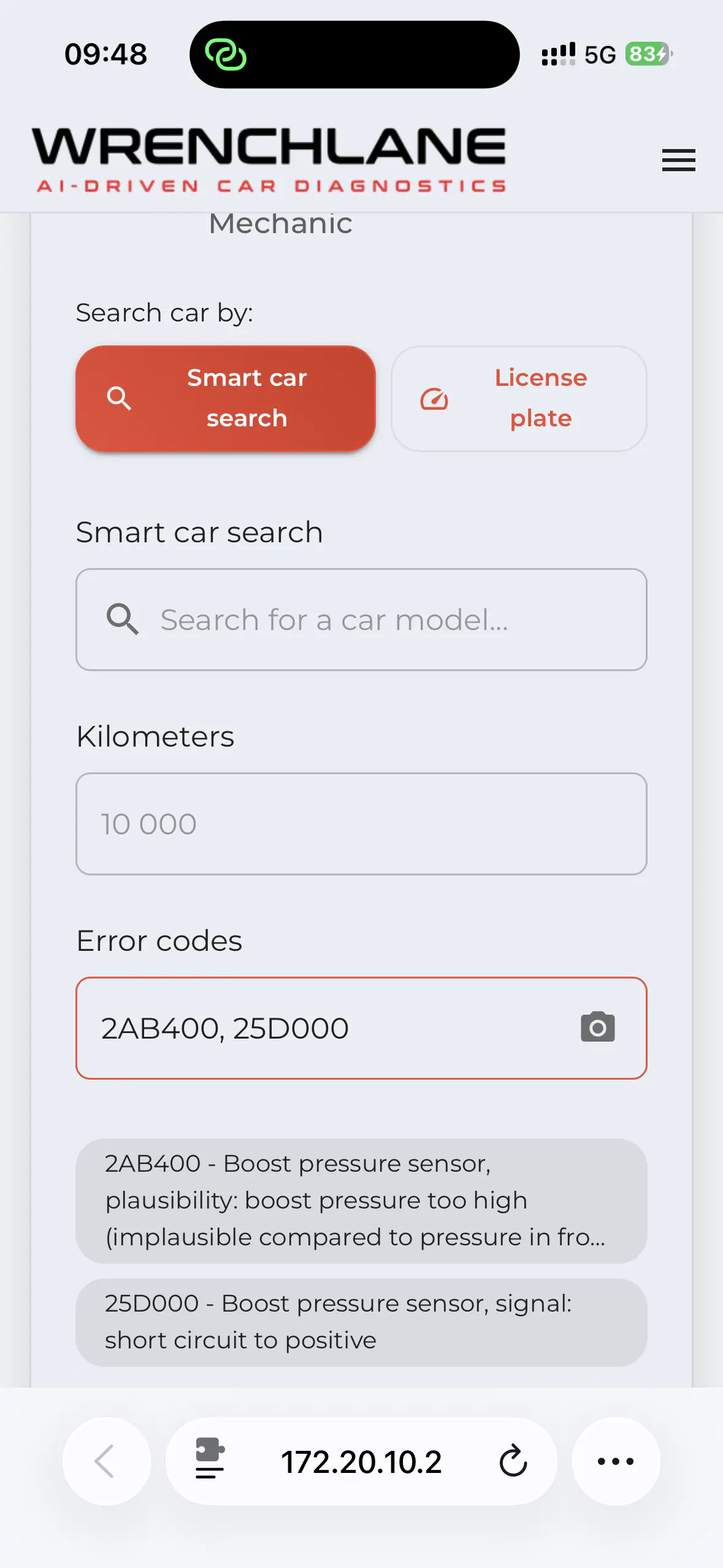Click the search icon inside the car model field

point(123,620)
